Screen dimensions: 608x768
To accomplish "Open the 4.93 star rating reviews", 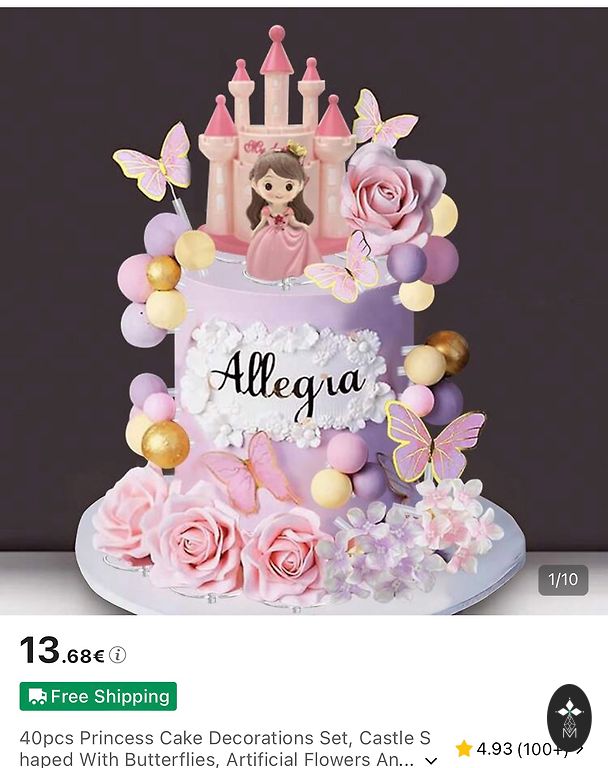I will [x=512, y=748].
